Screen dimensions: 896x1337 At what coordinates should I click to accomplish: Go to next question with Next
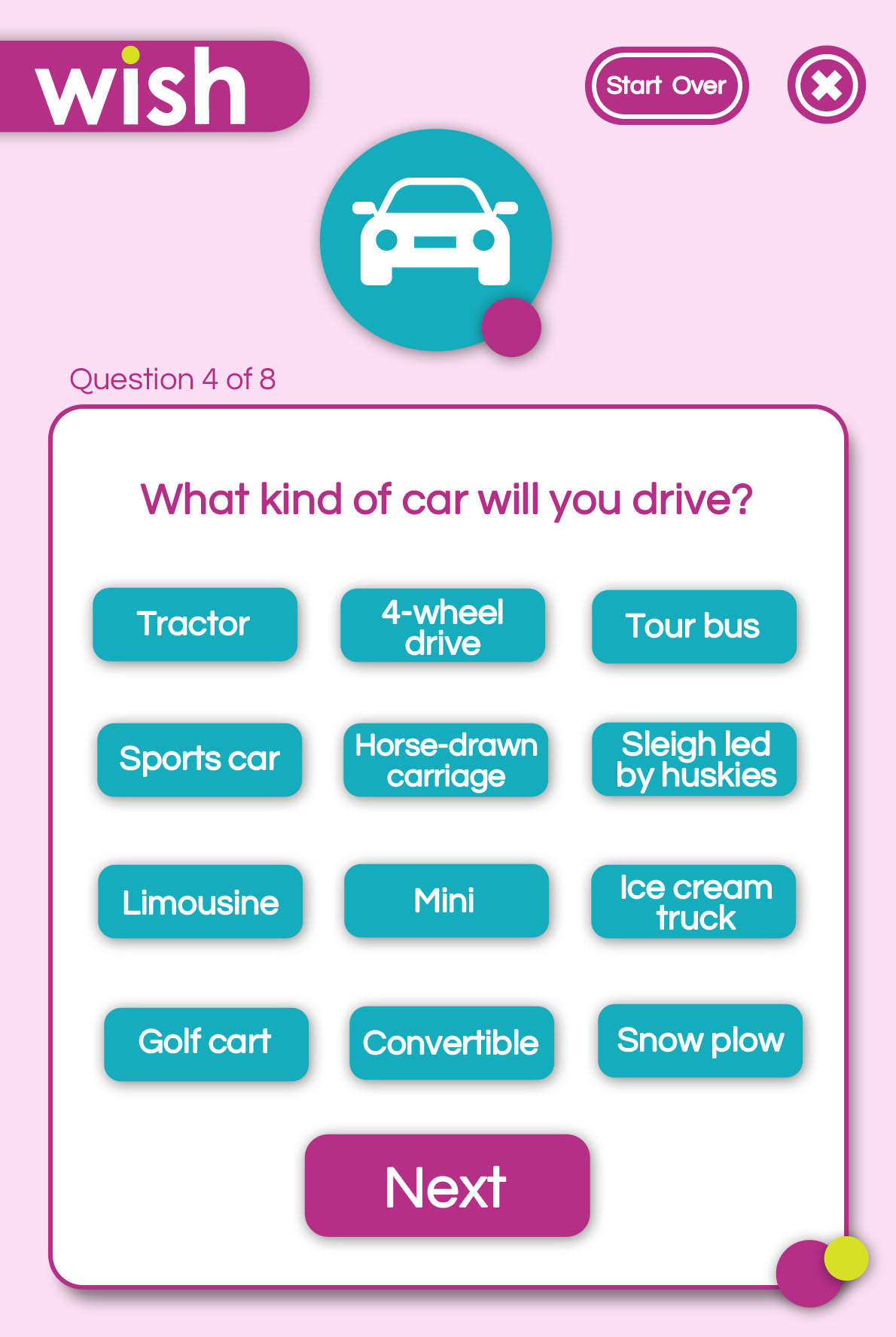[446, 1186]
